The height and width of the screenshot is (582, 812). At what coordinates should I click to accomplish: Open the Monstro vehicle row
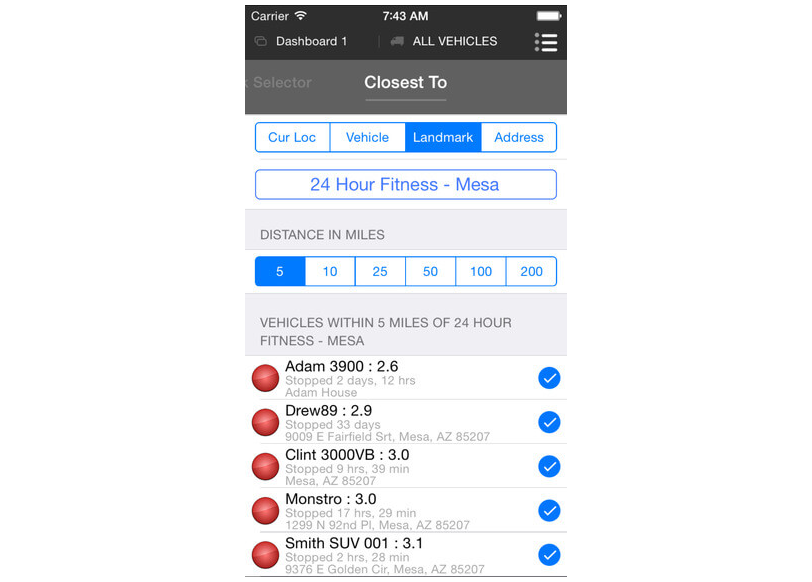point(390,510)
